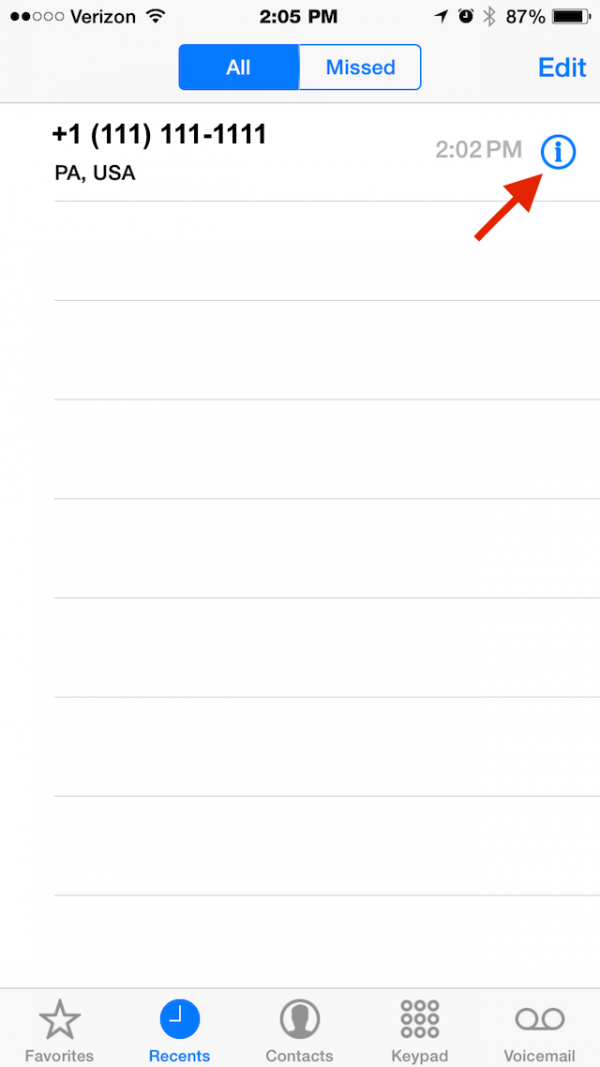The width and height of the screenshot is (600, 1067).
Task: Open the Favorites tab
Action: tap(60, 1030)
